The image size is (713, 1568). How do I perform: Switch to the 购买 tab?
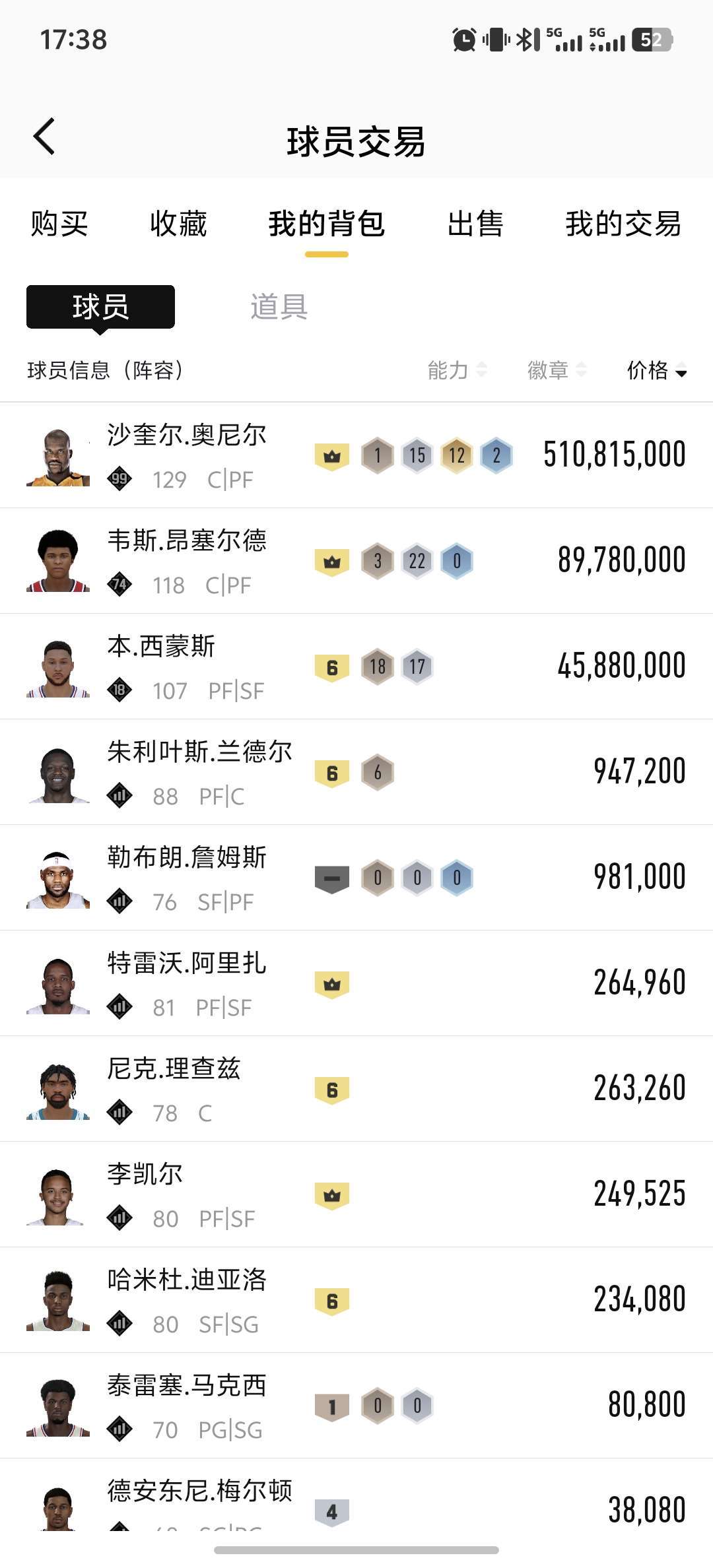click(59, 224)
